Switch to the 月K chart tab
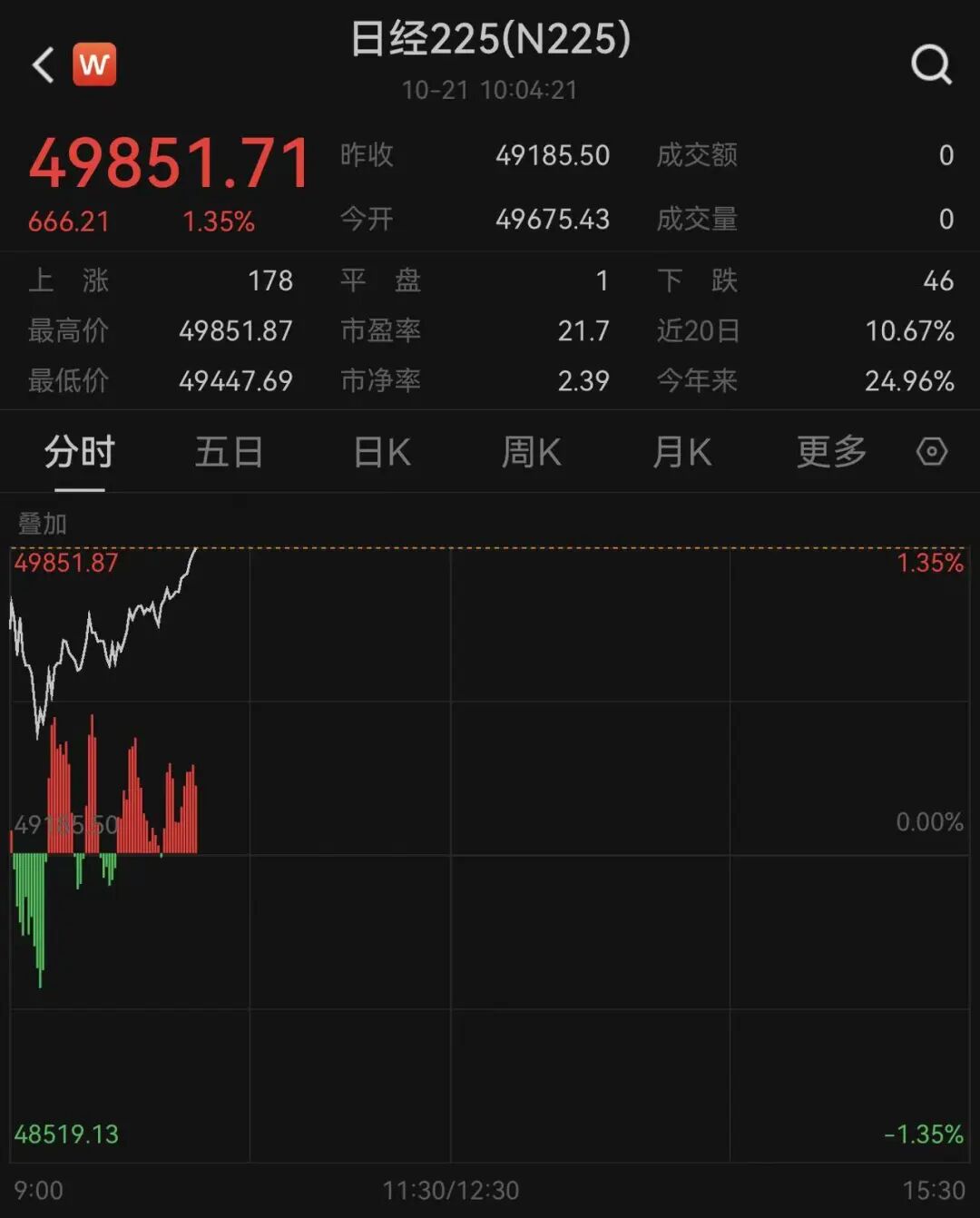The image size is (980, 1218). pyautogui.click(x=681, y=452)
